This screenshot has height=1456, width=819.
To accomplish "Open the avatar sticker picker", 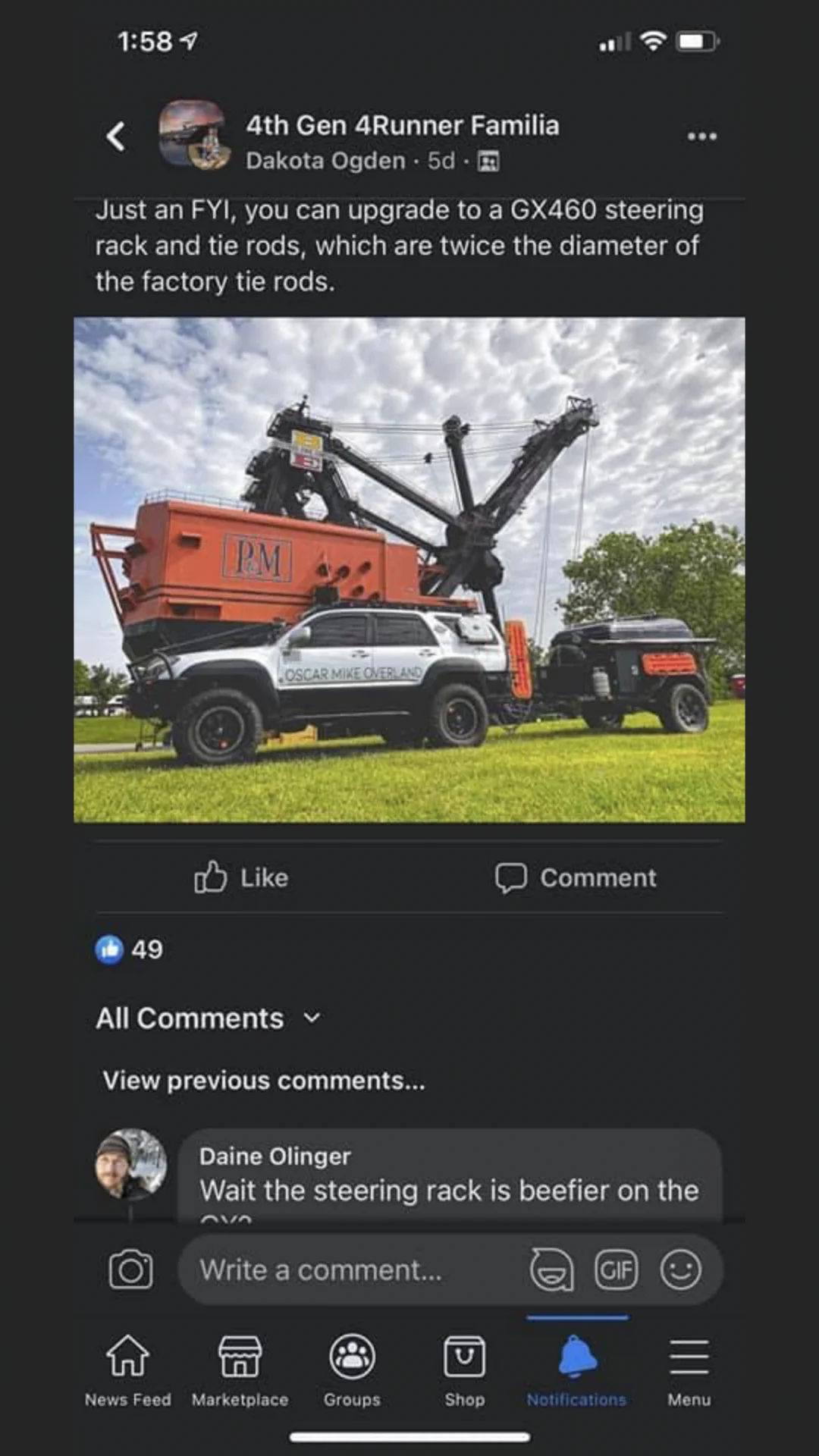I will [x=551, y=1269].
